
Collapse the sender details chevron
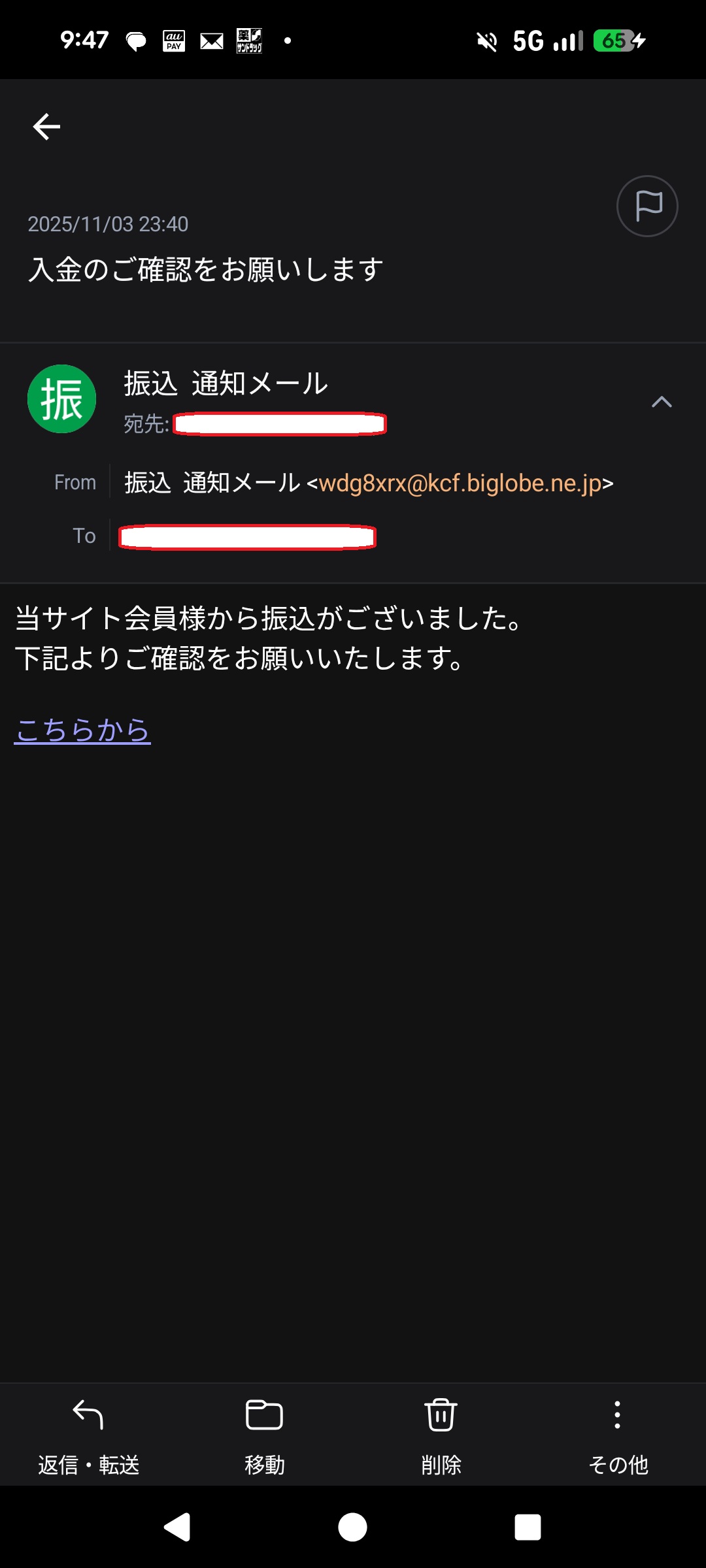(662, 402)
